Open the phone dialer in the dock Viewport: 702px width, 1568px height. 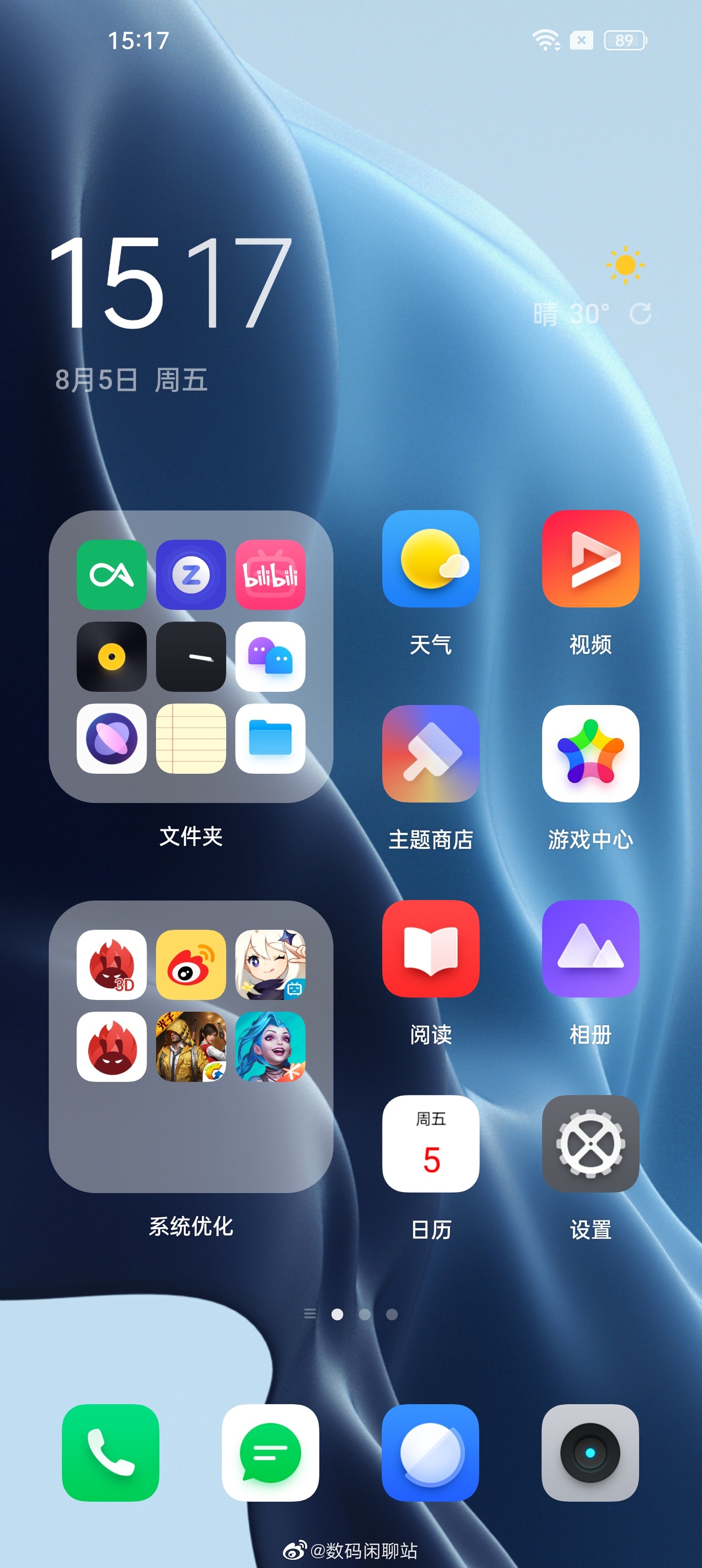tap(110, 1452)
